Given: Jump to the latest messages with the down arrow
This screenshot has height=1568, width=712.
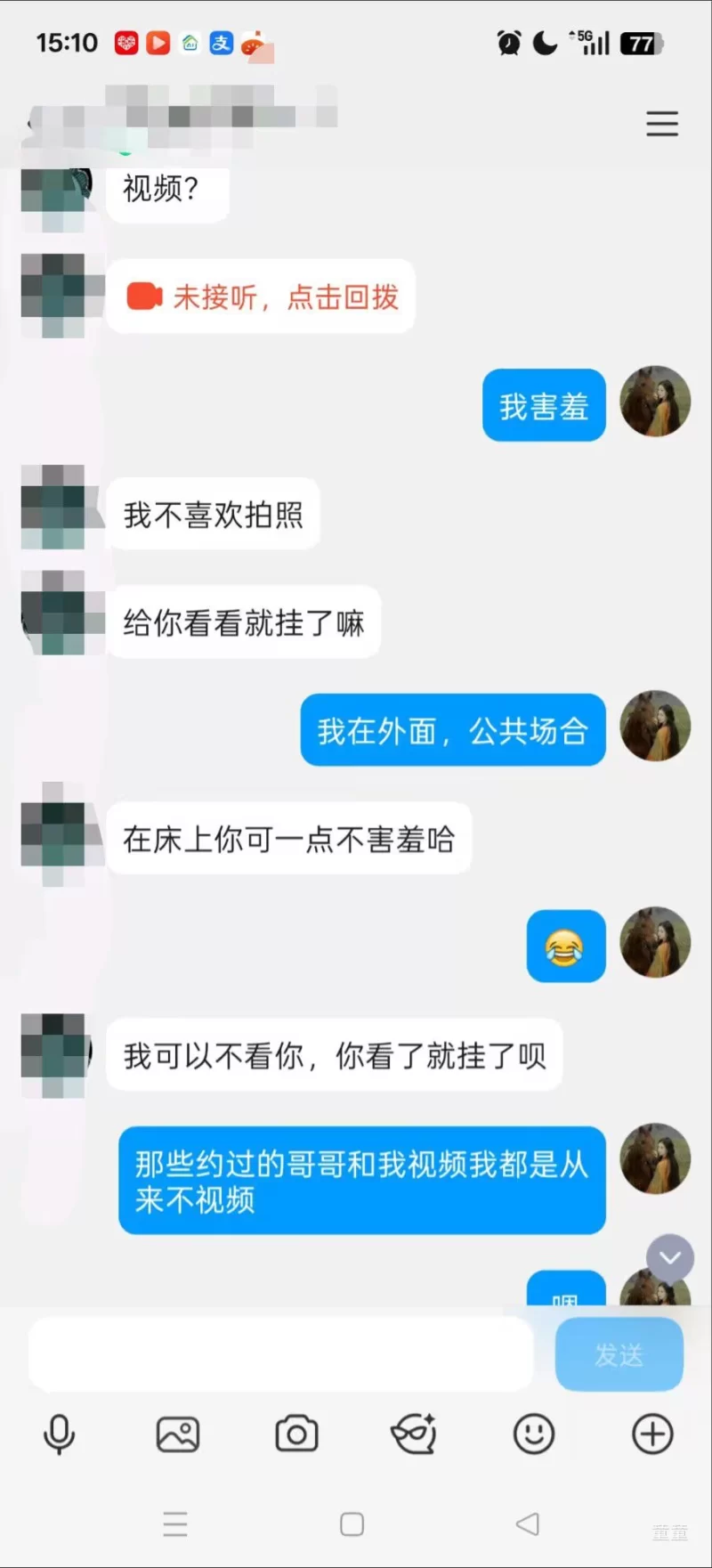Looking at the screenshot, I should 670,1257.
